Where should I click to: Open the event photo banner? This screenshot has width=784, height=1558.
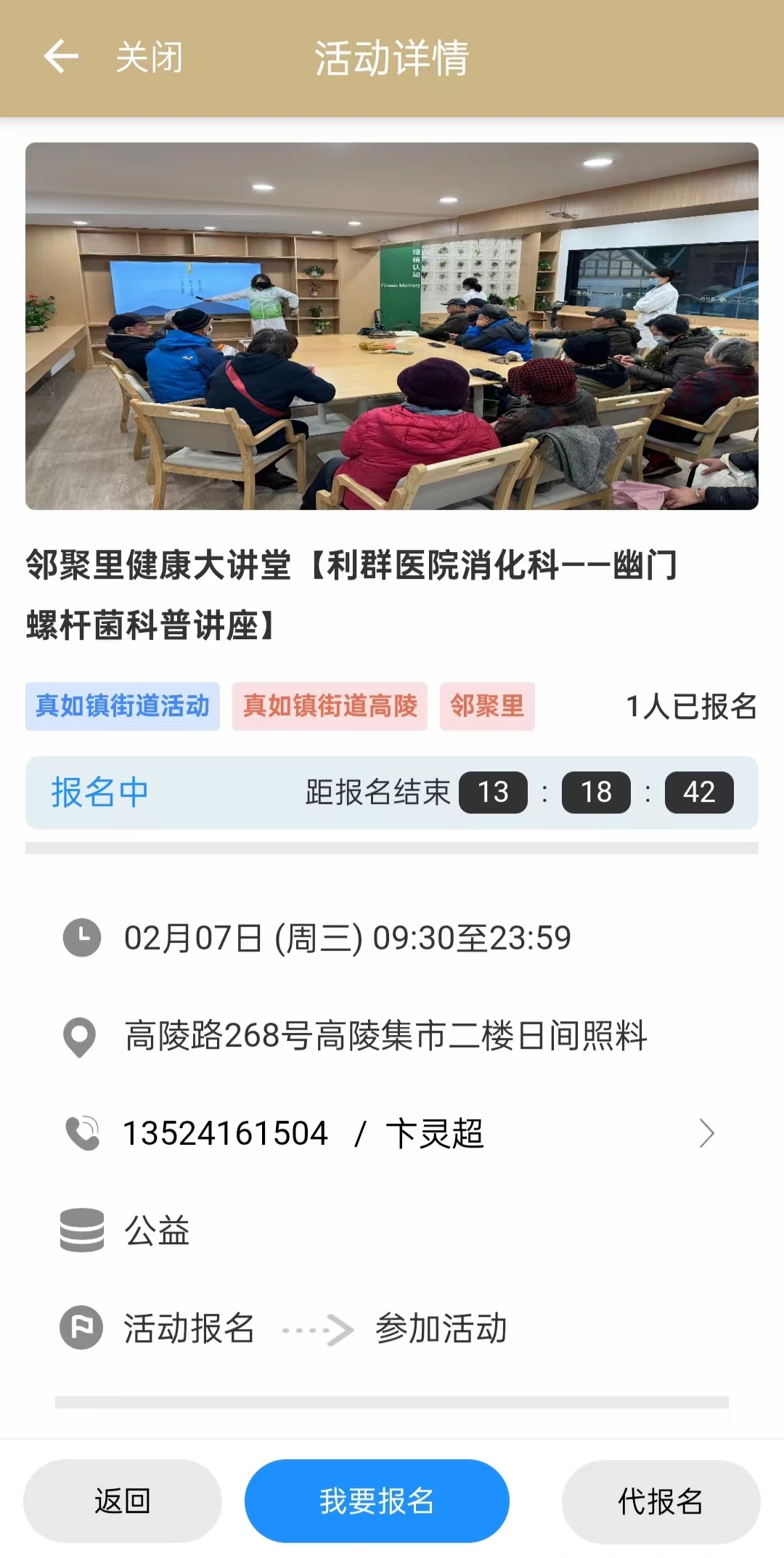pos(392,326)
